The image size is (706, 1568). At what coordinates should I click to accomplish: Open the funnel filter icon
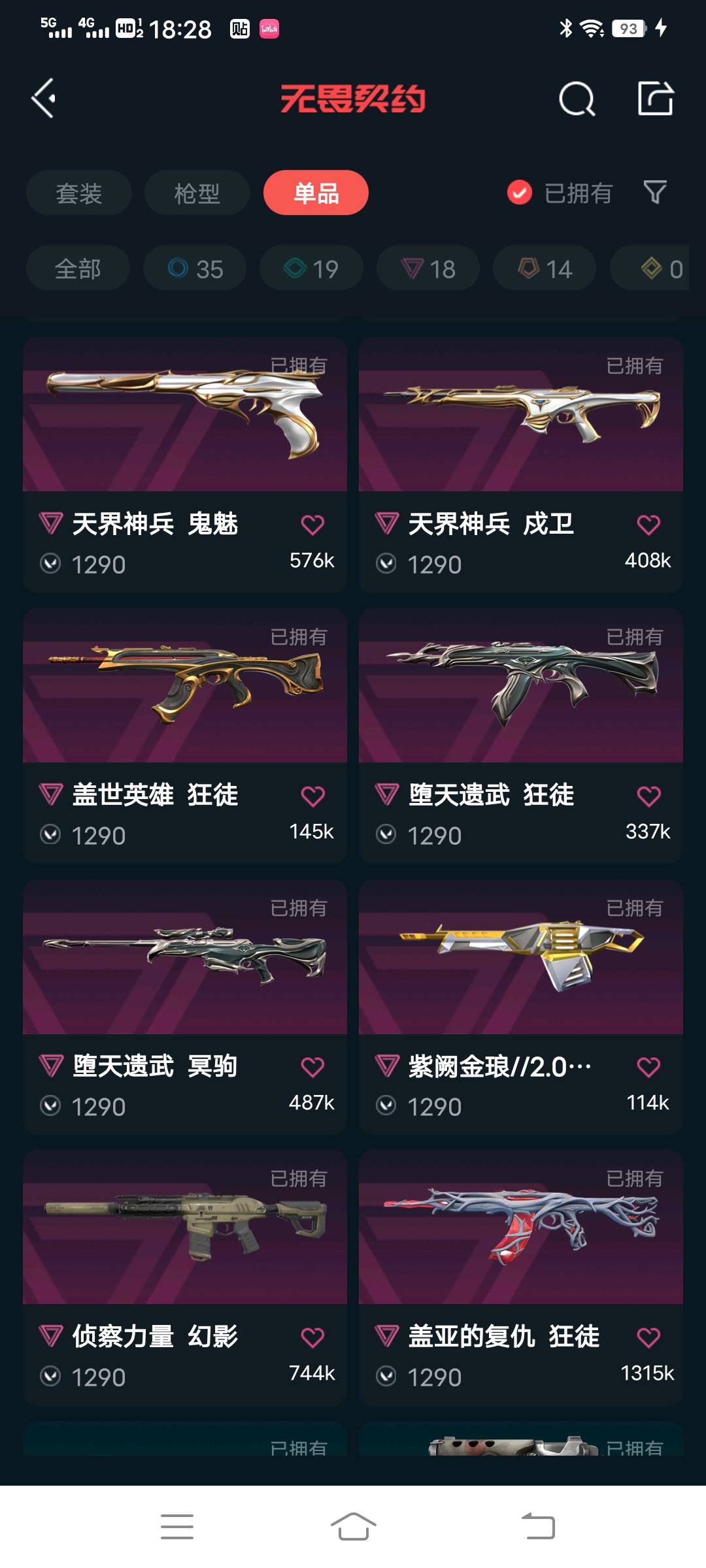[x=655, y=192]
